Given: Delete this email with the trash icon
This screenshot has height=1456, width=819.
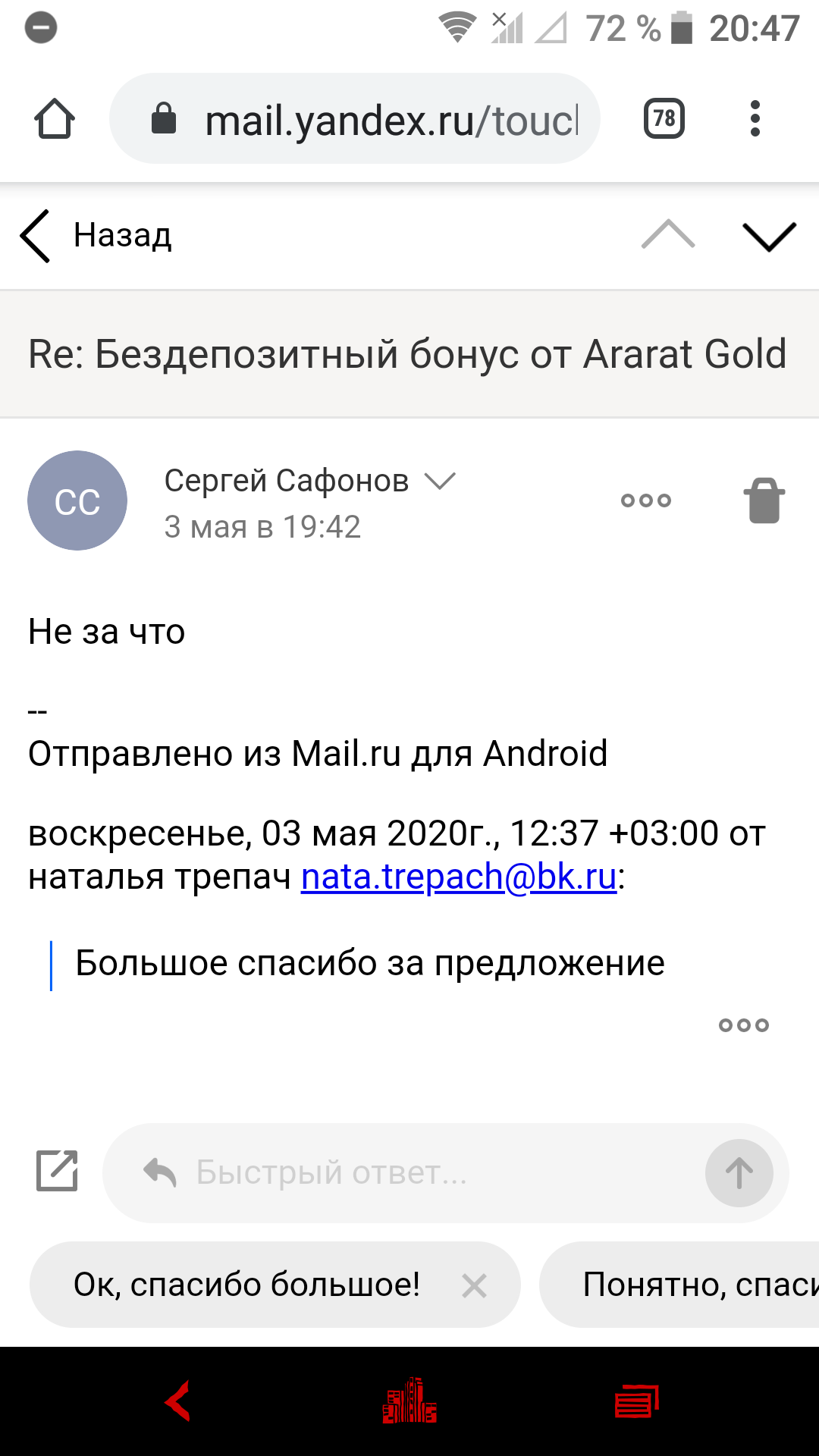Looking at the screenshot, I should point(764,500).
